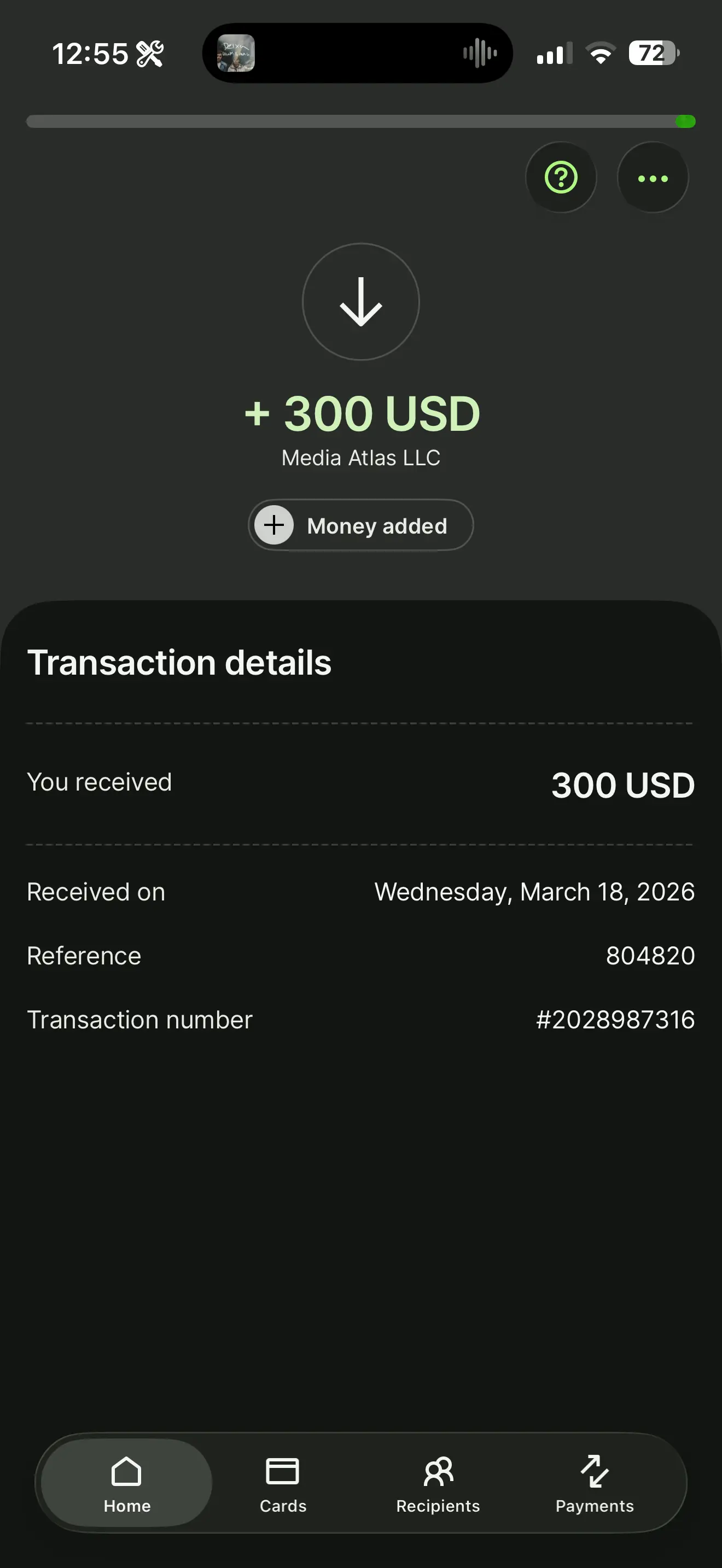Tap the plus icon inside Money added pill
Screen dimensions: 722x1568
tap(274, 525)
